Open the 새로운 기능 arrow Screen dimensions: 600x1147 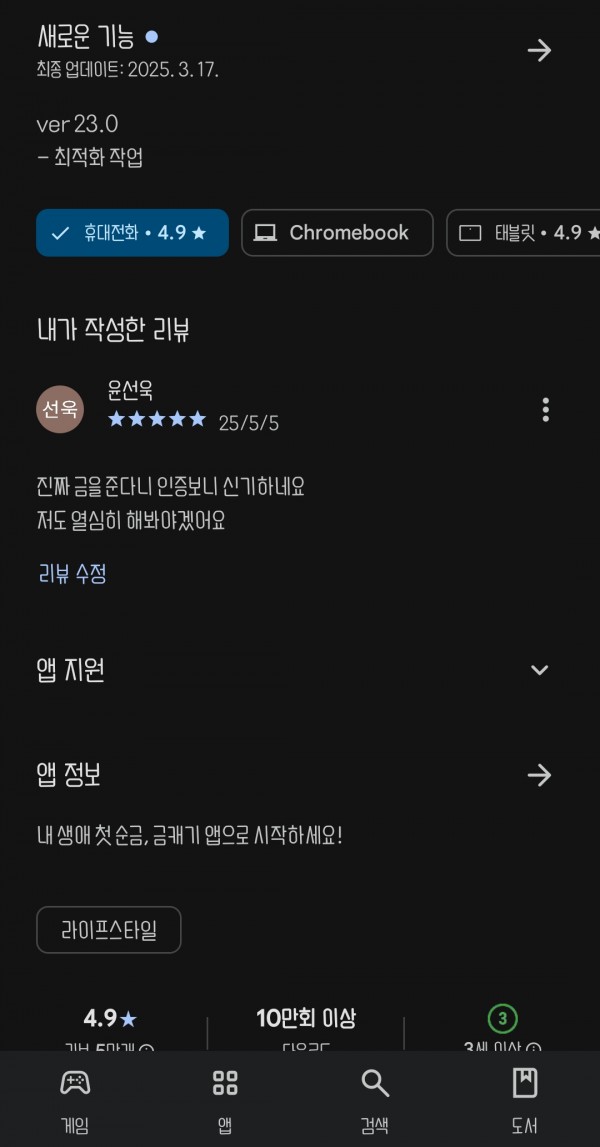coord(539,50)
